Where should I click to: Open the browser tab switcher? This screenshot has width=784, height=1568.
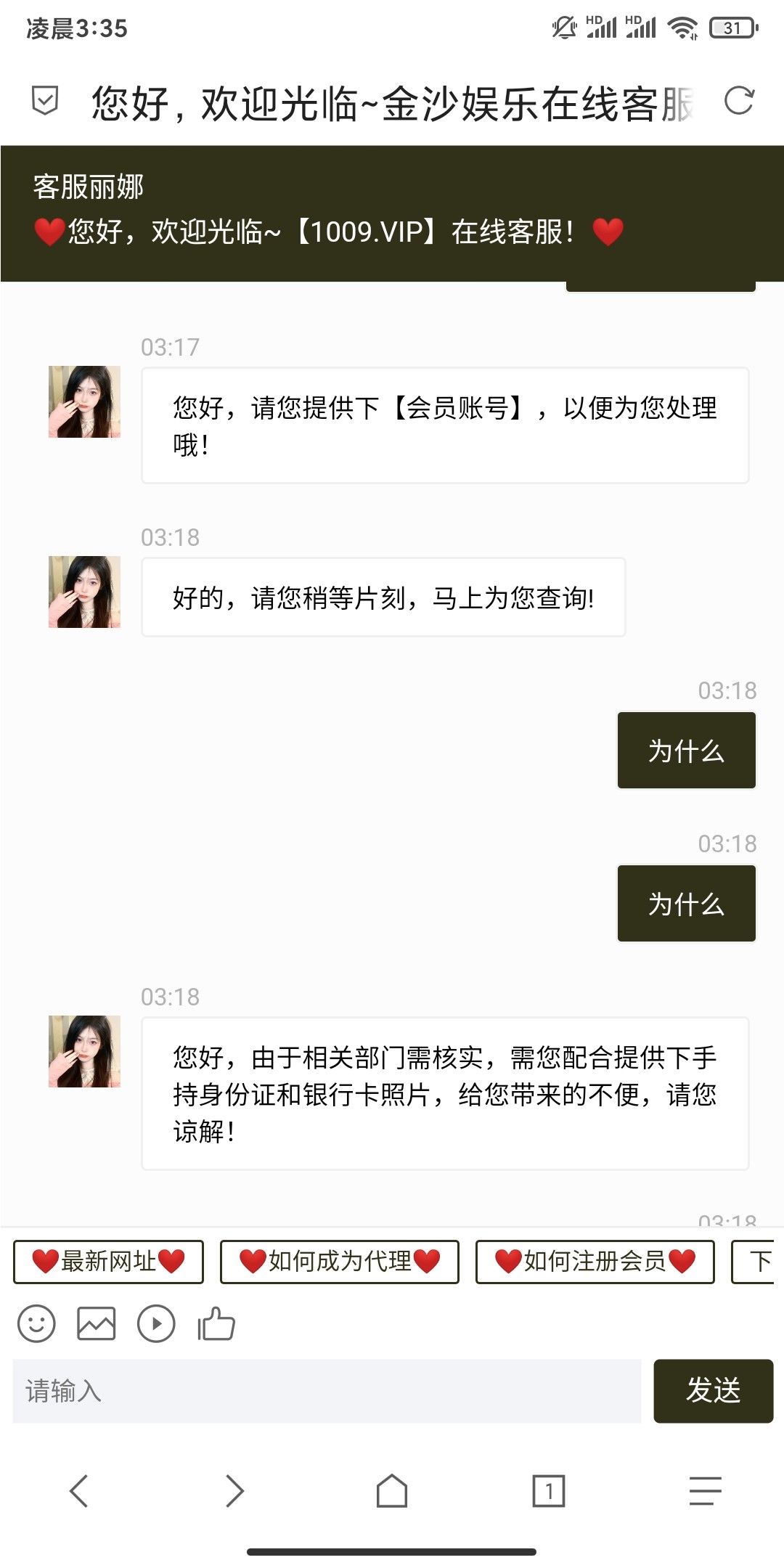coord(549,1491)
